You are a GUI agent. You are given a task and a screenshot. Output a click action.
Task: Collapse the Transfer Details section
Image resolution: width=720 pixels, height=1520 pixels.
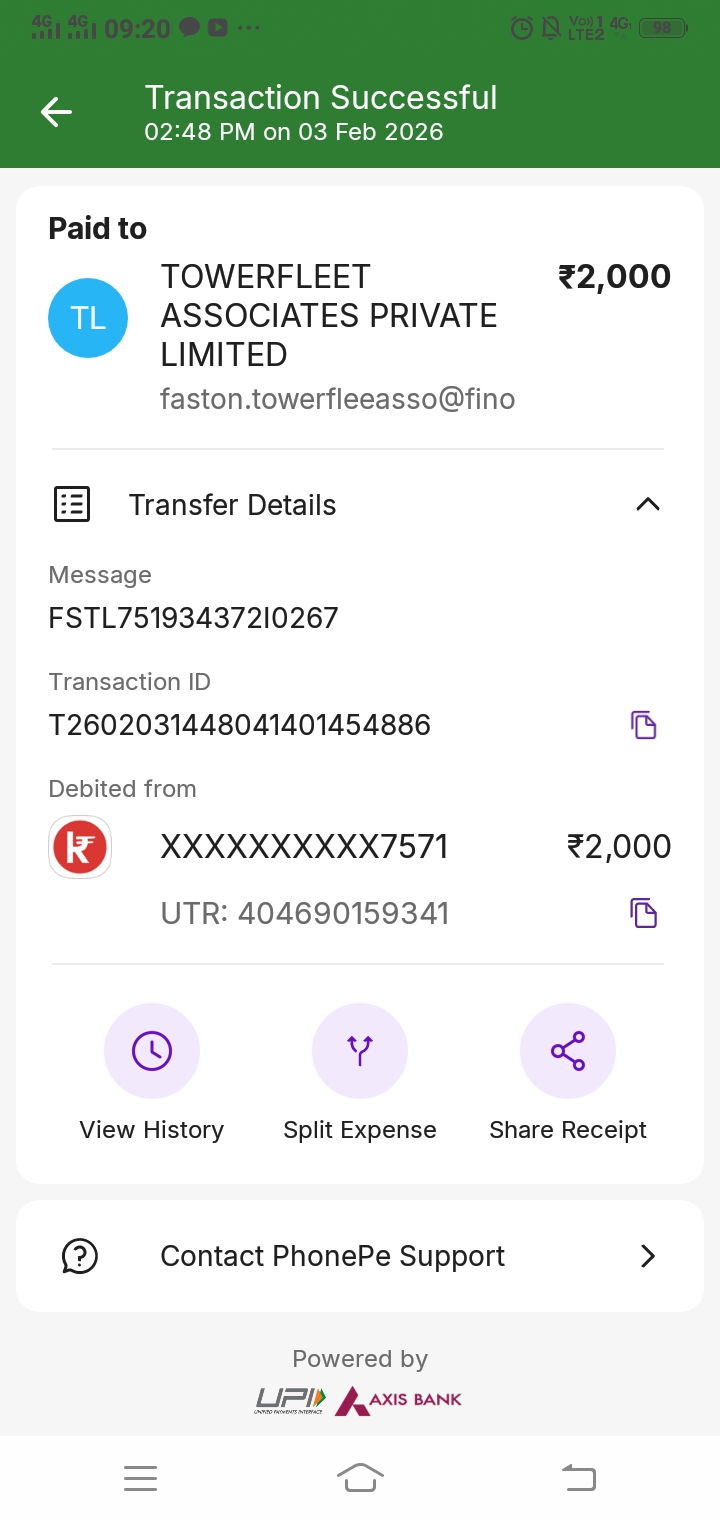click(647, 505)
